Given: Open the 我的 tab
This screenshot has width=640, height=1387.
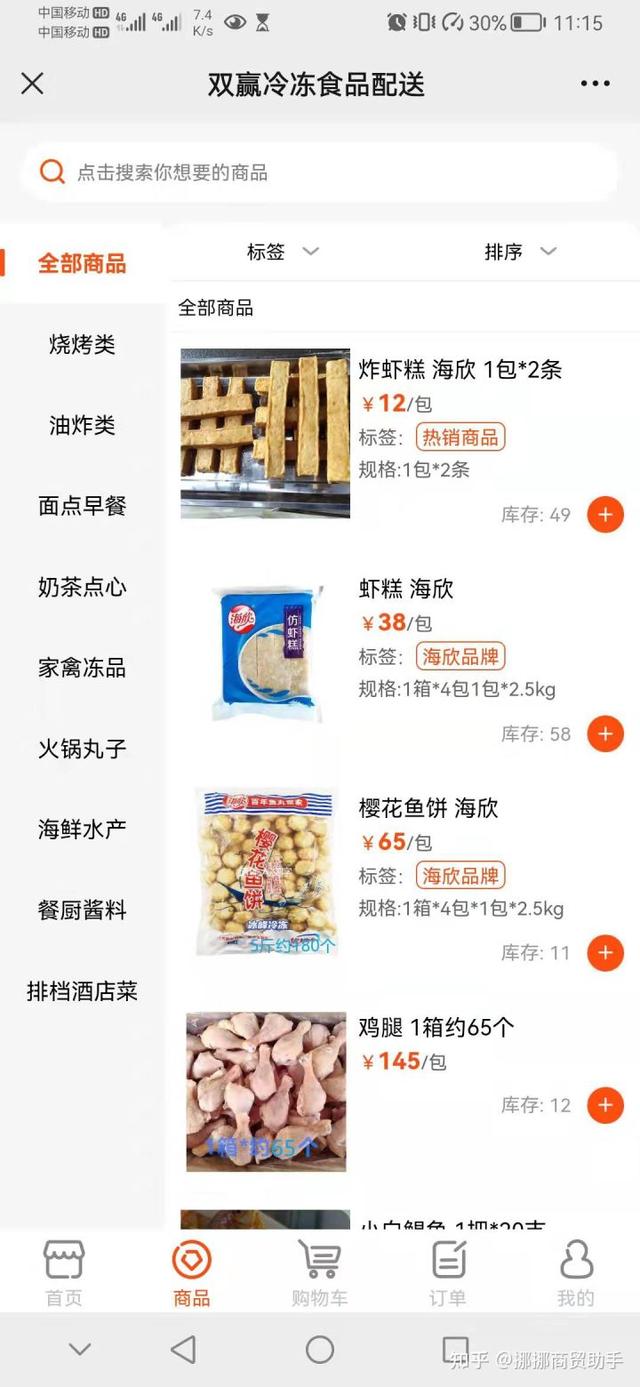Looking at the screenshot, I should [576, 1272].
